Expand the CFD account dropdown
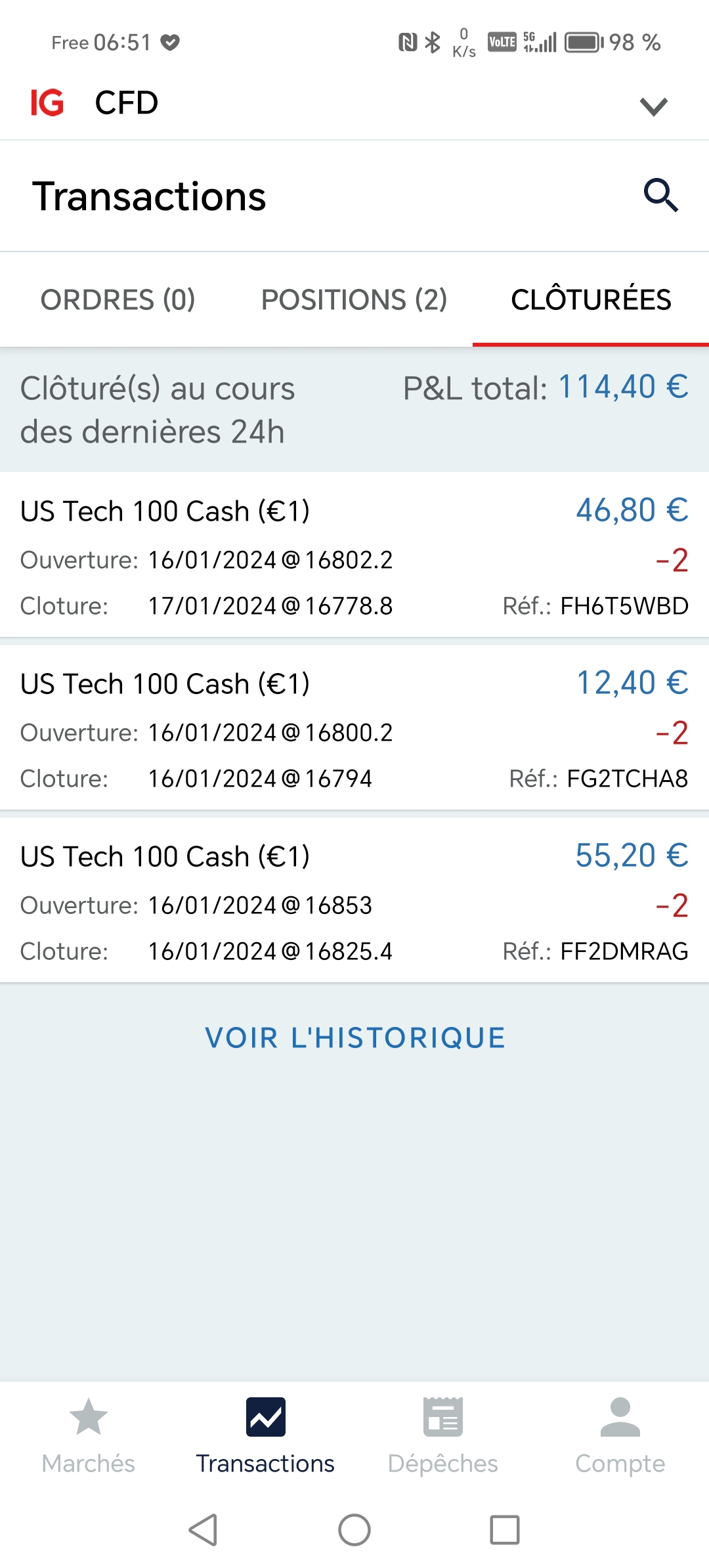Image resolution: width=709 pixels, height=1568 pixels. [x=653, y=106]
